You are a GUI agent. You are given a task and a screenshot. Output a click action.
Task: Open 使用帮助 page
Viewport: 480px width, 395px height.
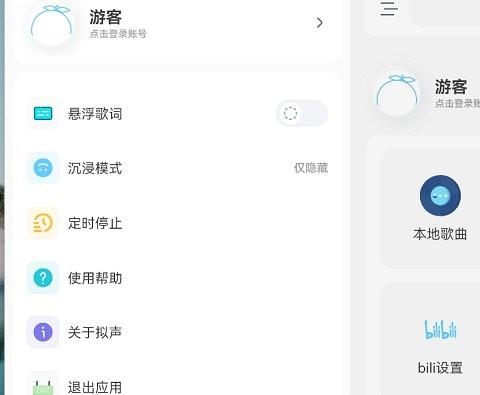(x=177, y=278)
